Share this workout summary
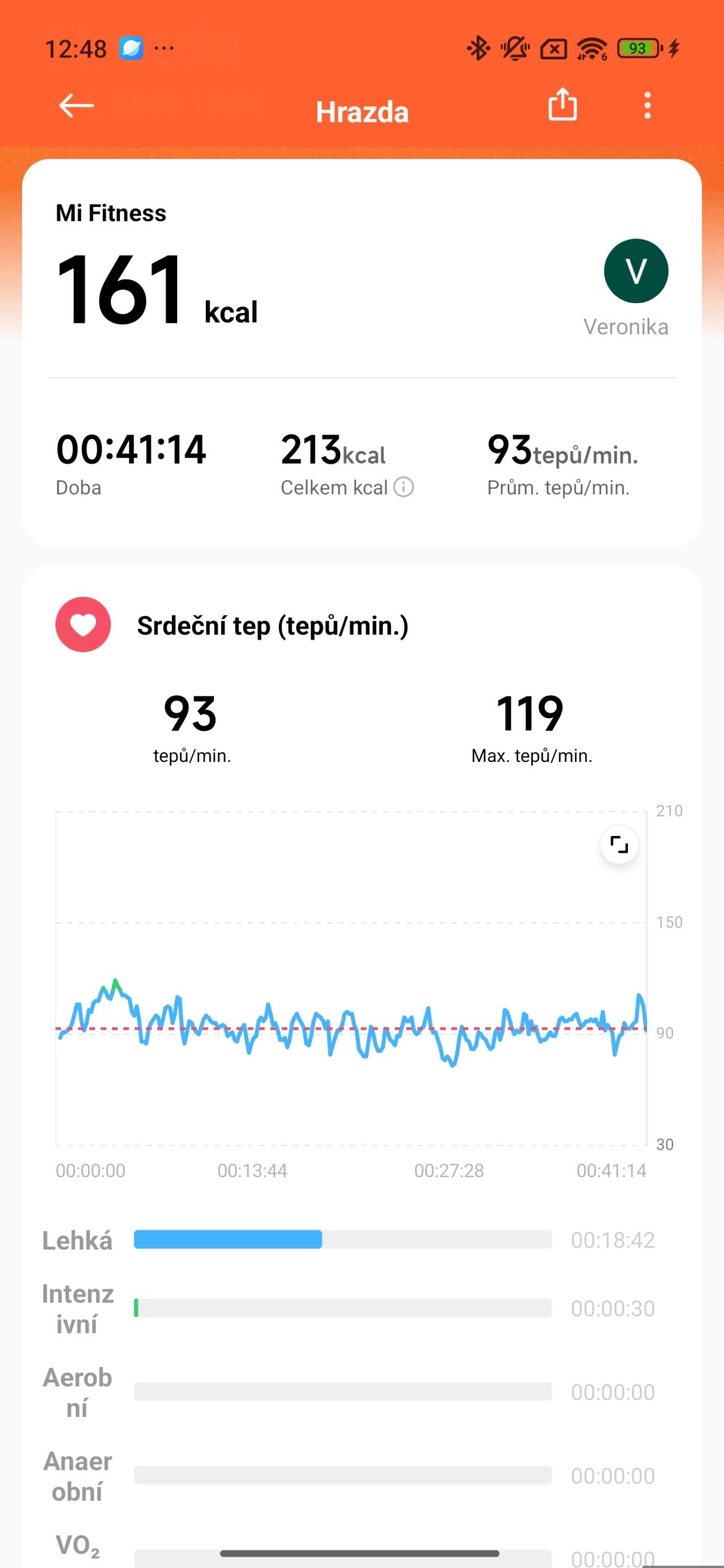 click(562, 105)
